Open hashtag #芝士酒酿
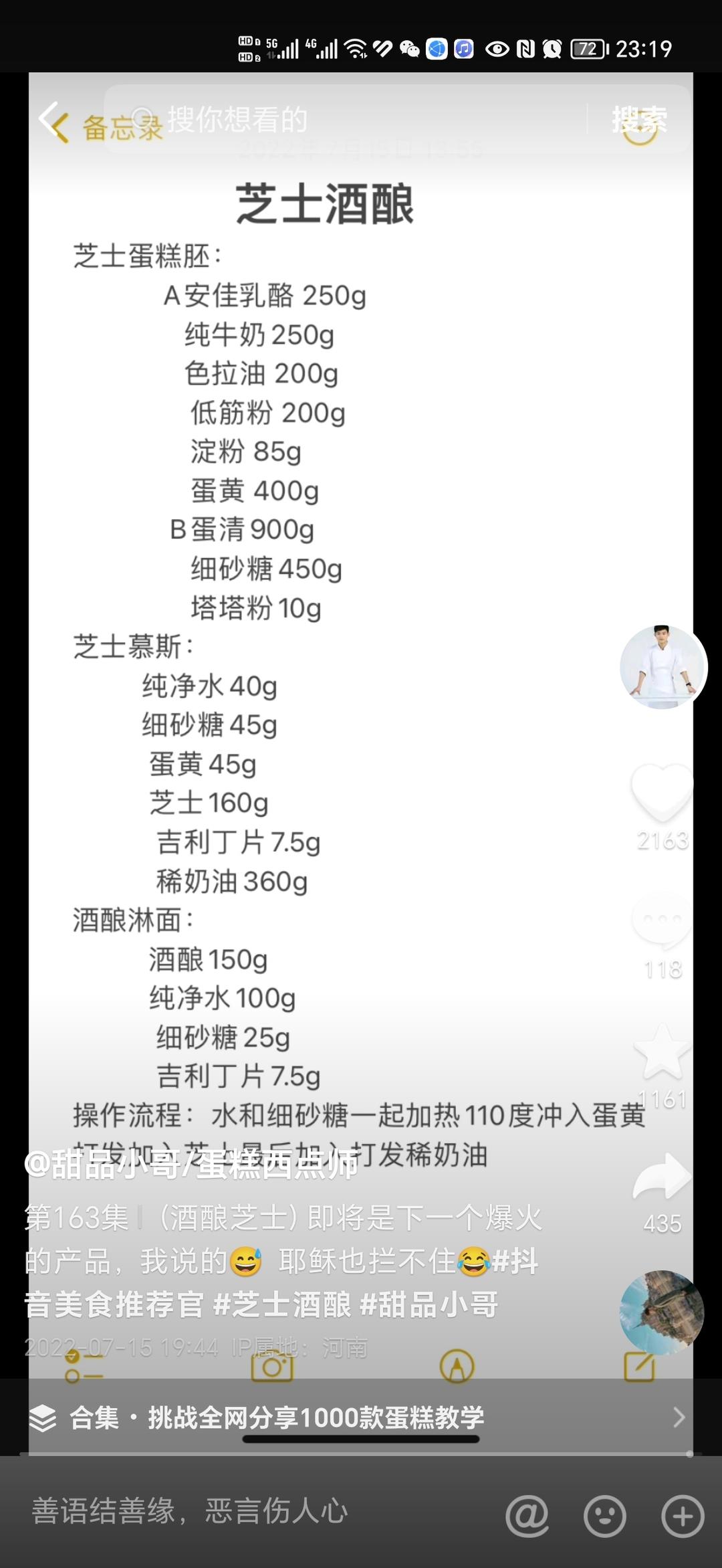 [x=282, y=1304]
